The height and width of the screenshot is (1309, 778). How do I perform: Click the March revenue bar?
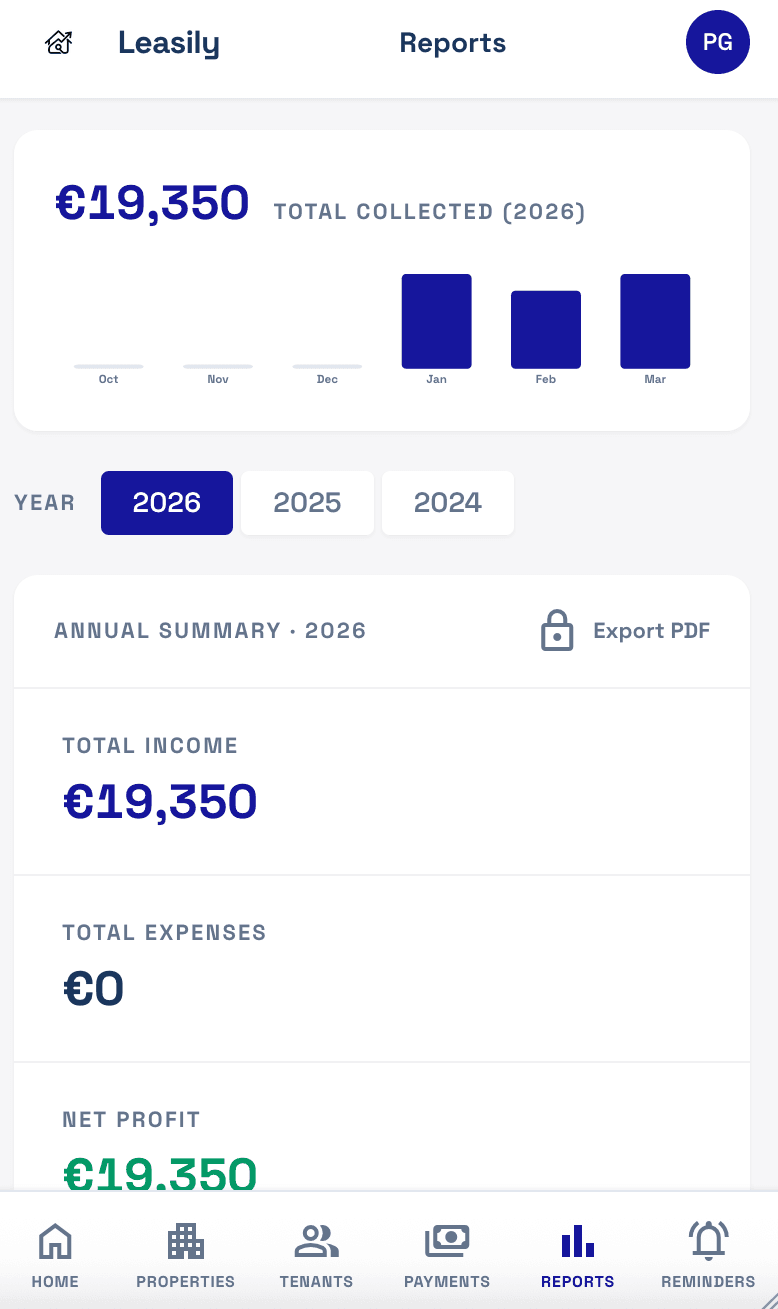point(655,320)
